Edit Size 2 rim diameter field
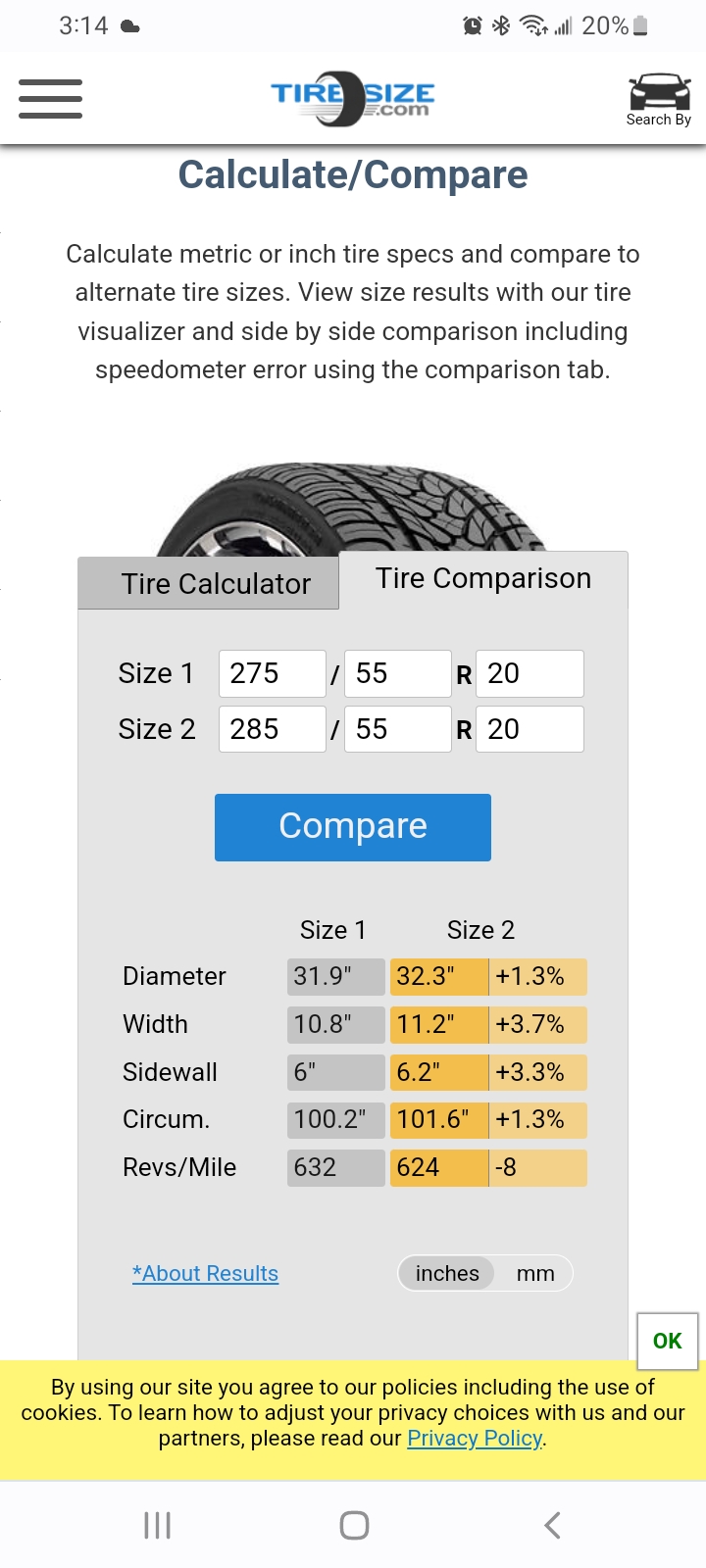Screen dimensions: 706x1568 (529, 729)
